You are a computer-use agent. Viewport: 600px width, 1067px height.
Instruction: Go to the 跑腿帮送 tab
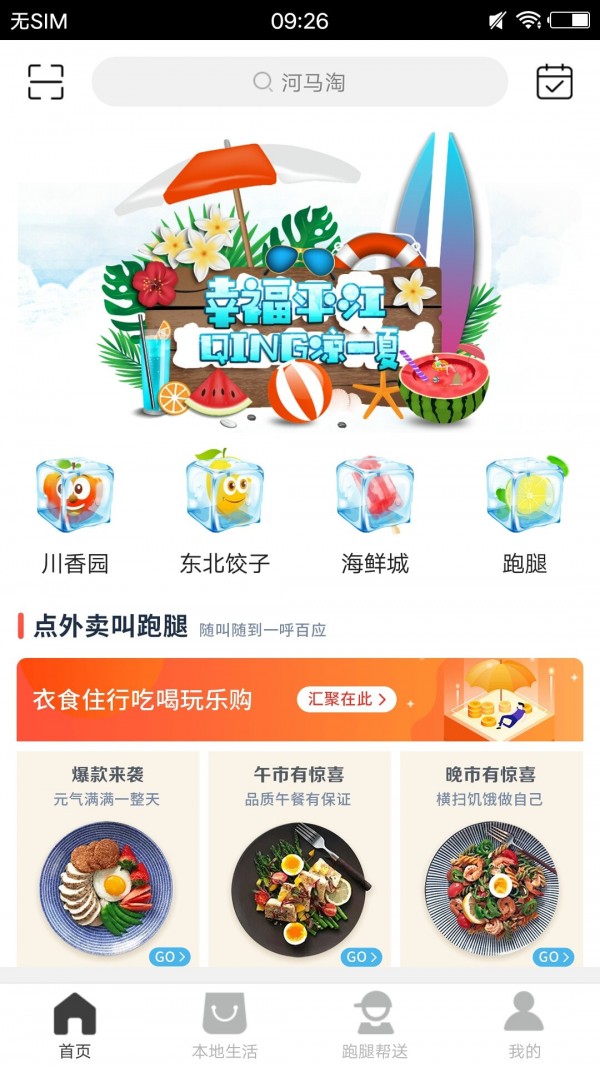[375, 1025]
